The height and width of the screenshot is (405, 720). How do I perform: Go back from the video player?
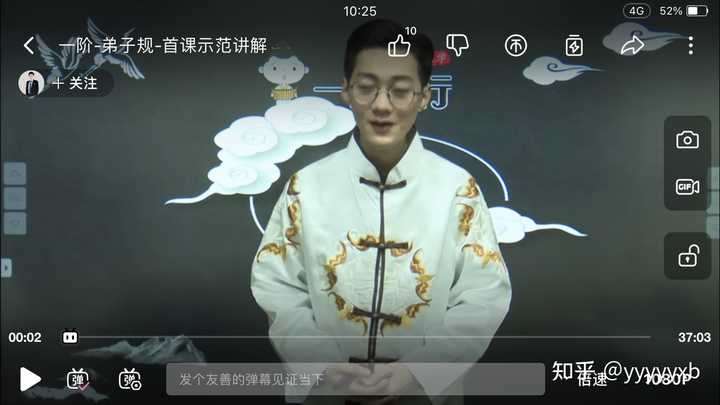pos(28,45)
